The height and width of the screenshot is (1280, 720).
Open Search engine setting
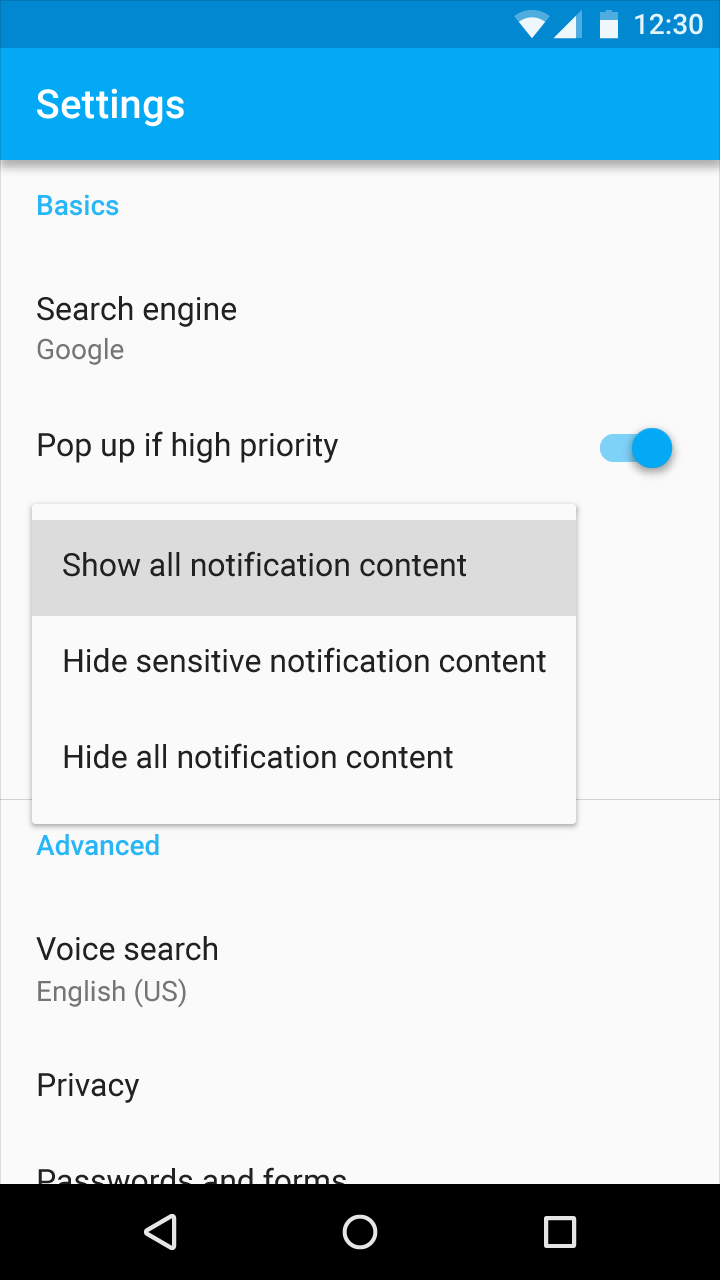tap(360, 329)
